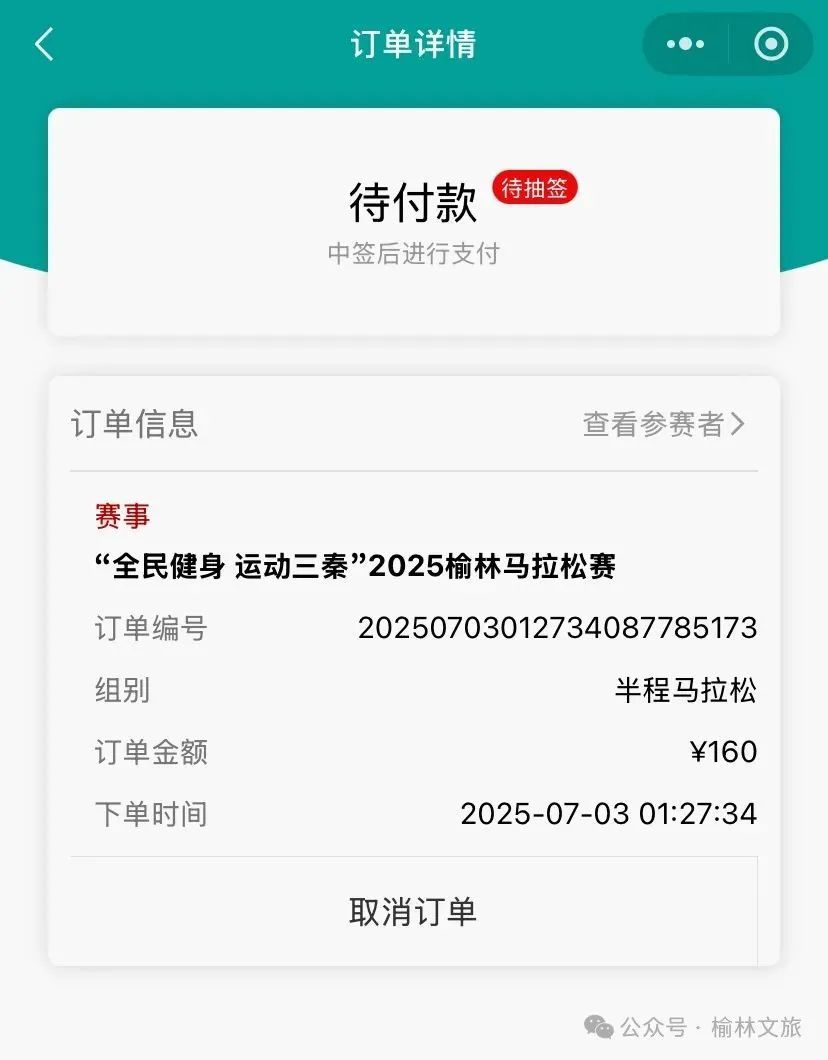Open the mini program more options menu
This screenshot has width=828, height=1060.
pos(685,44)
